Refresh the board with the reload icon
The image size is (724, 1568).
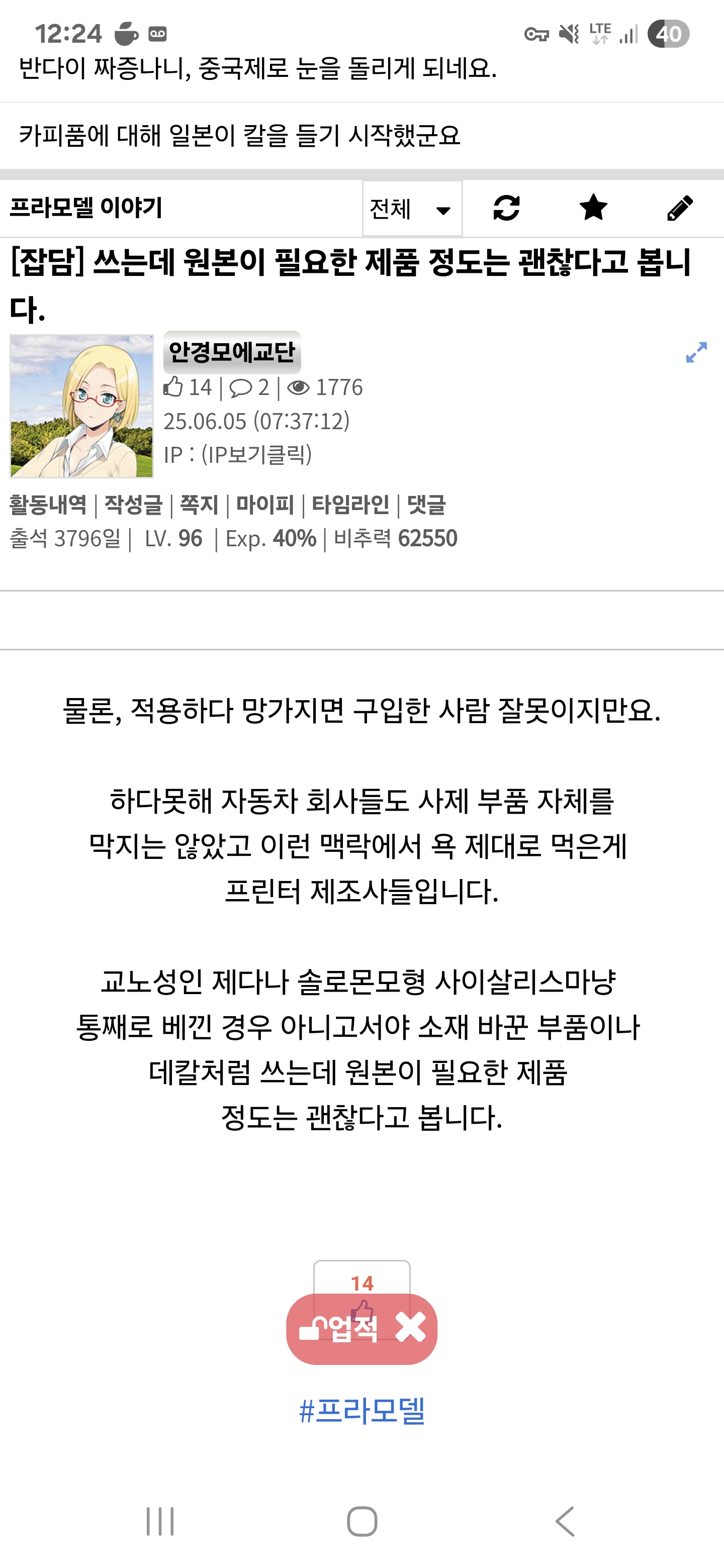506,208
